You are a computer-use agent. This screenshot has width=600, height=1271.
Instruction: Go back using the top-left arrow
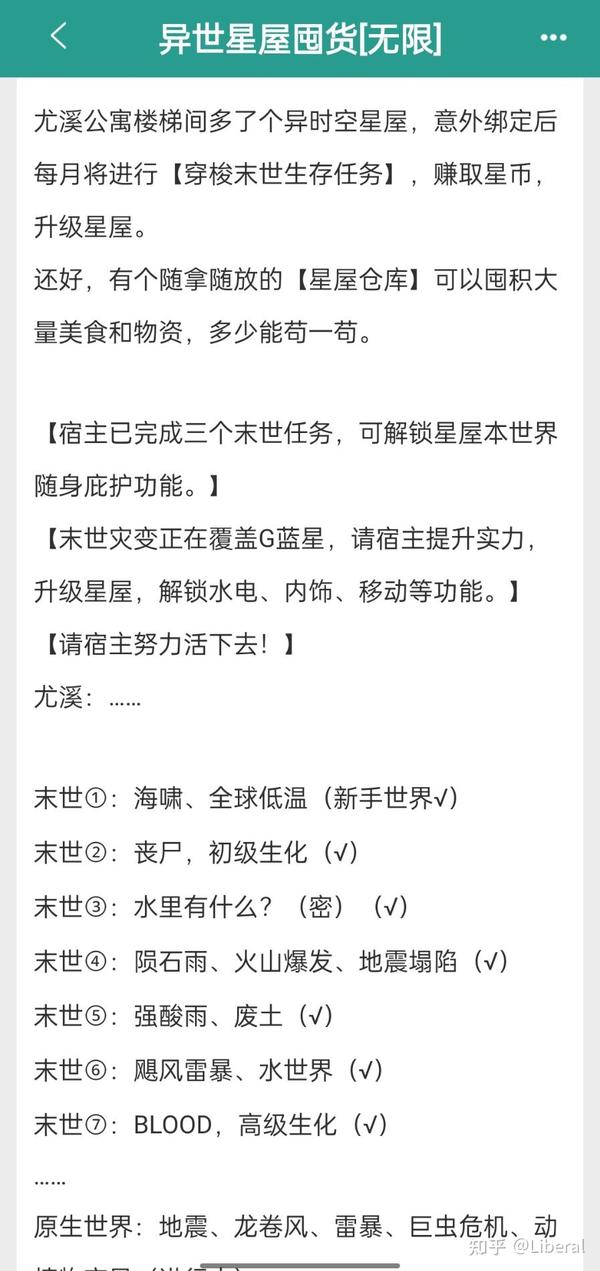click(x=58, y=37)
